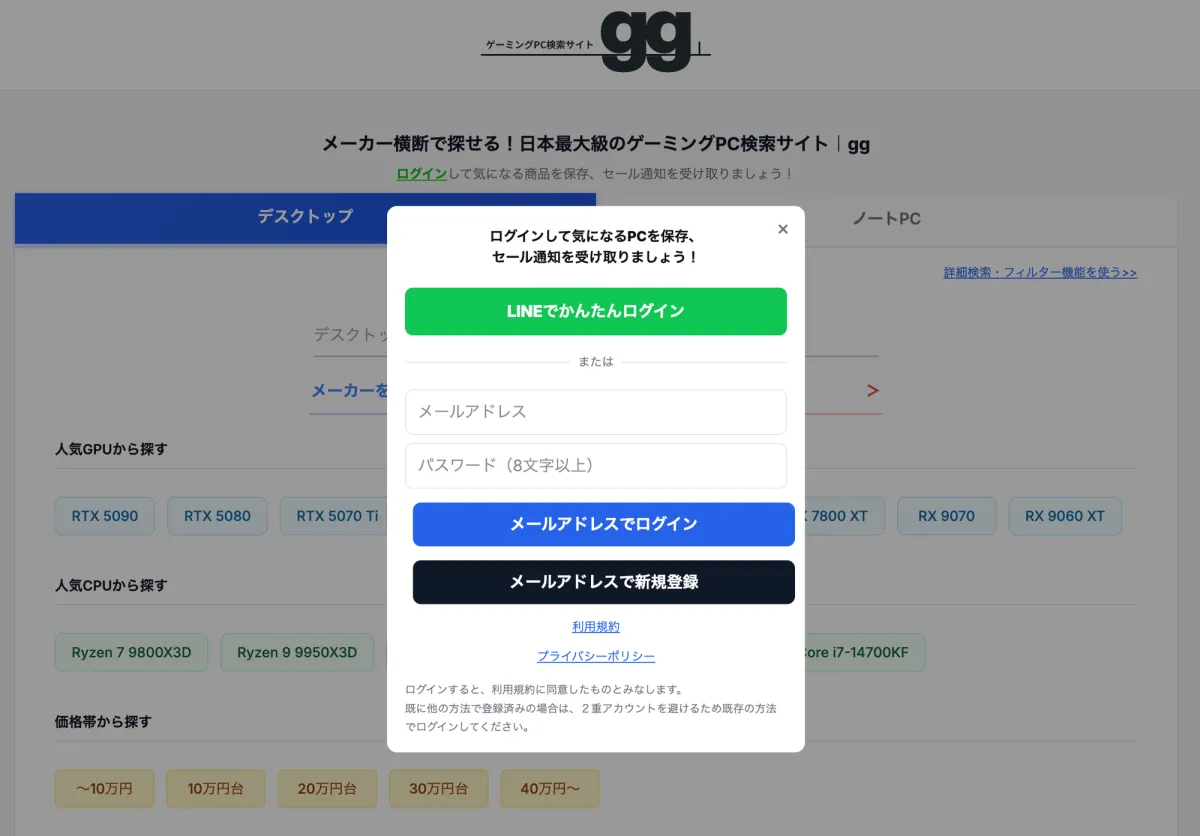The height and width of the screenshot is (836, 1200).
Task: Open the プライバシーポリシー link
Action: [x=595, y=657]
